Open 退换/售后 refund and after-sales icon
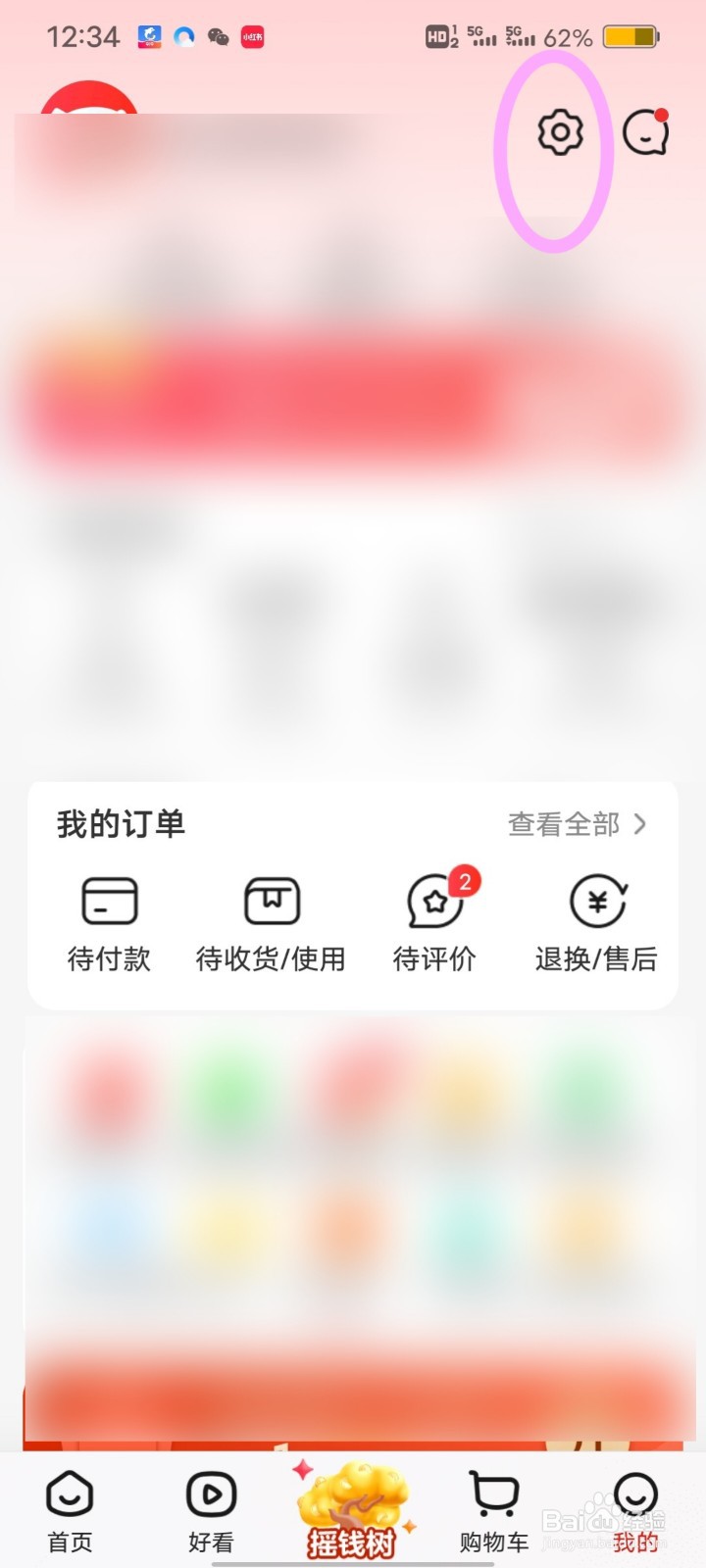 (x=597, y=904)
